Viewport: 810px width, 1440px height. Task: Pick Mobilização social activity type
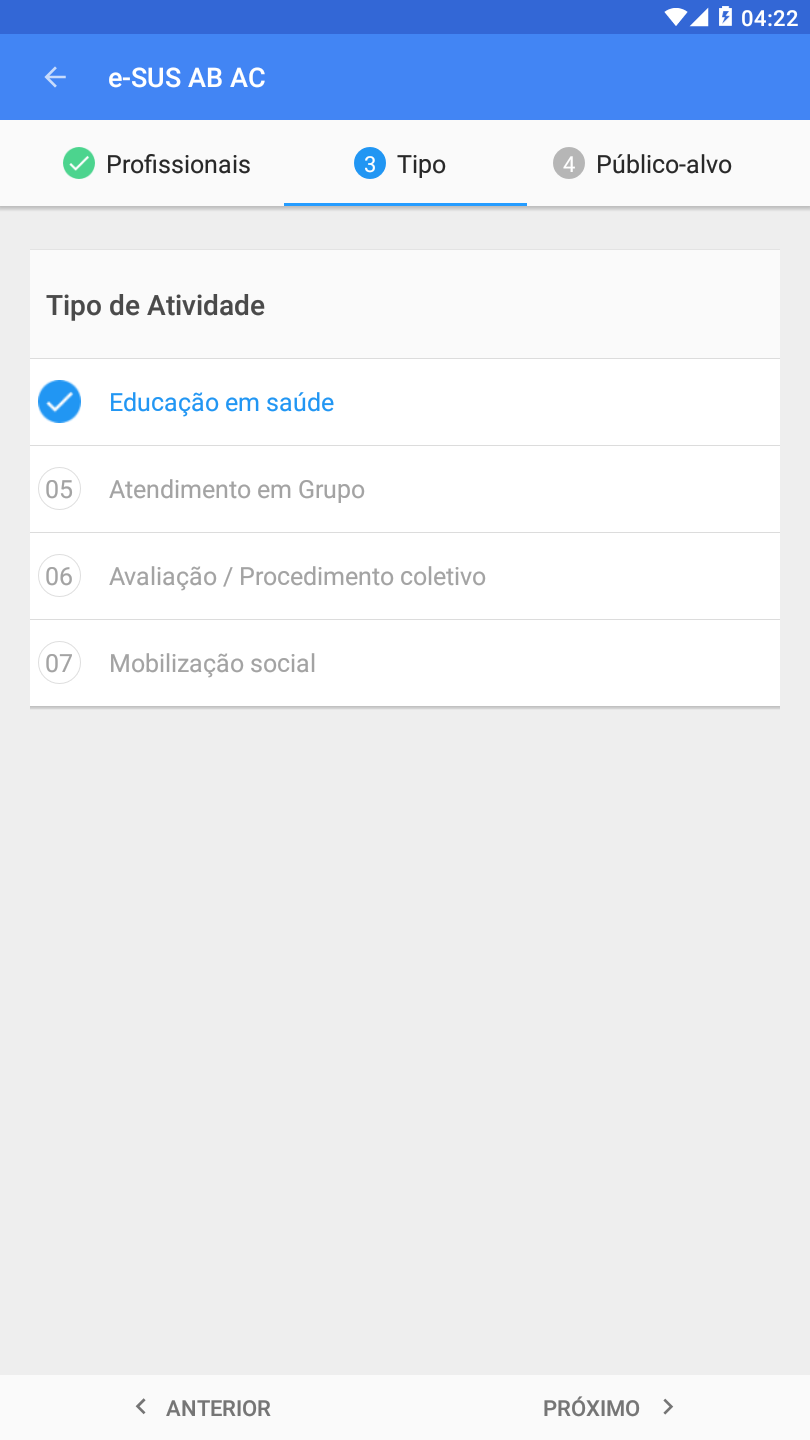(405, 663)
